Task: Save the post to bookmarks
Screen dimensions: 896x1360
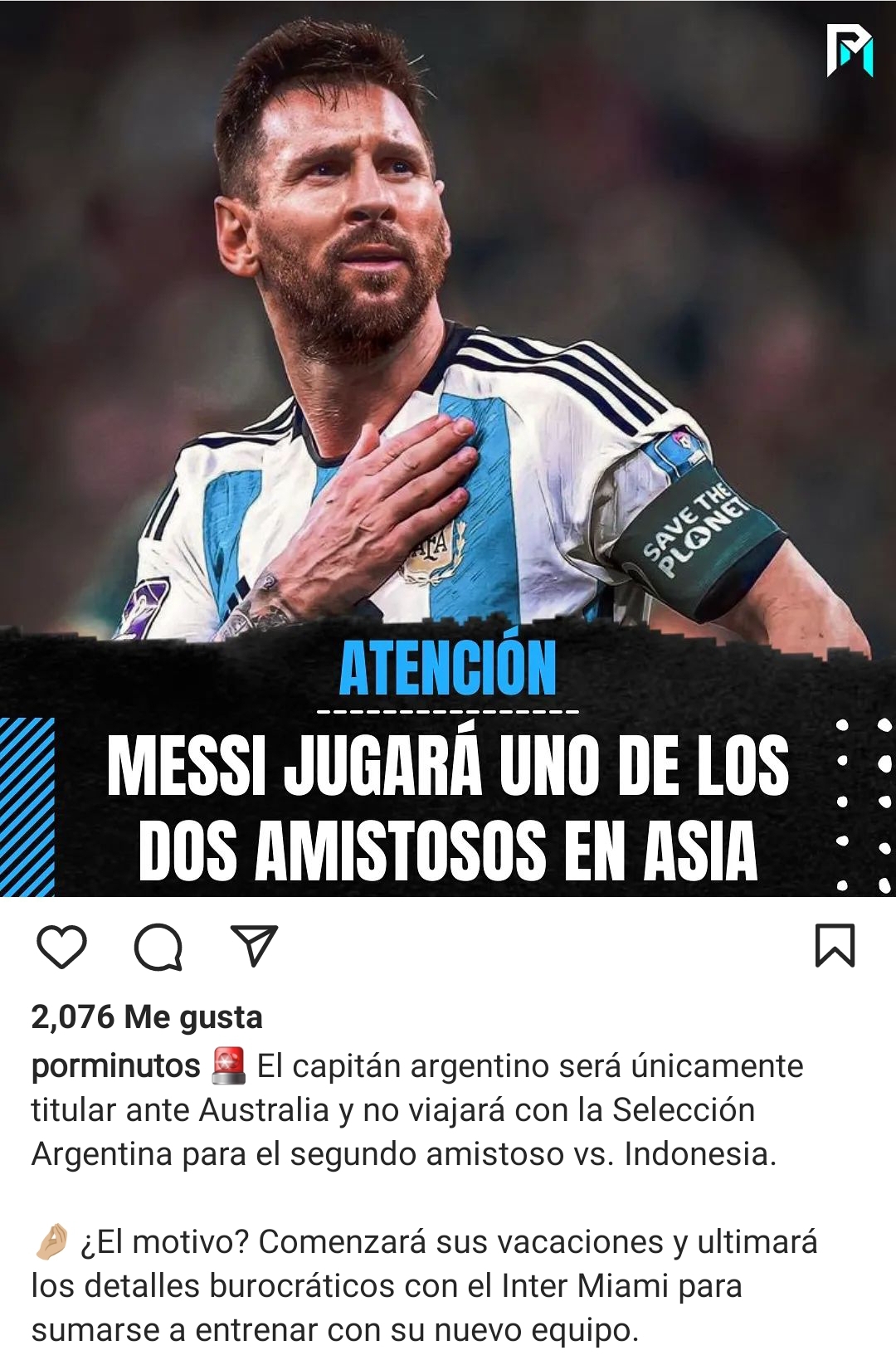Action: point(835,946)
